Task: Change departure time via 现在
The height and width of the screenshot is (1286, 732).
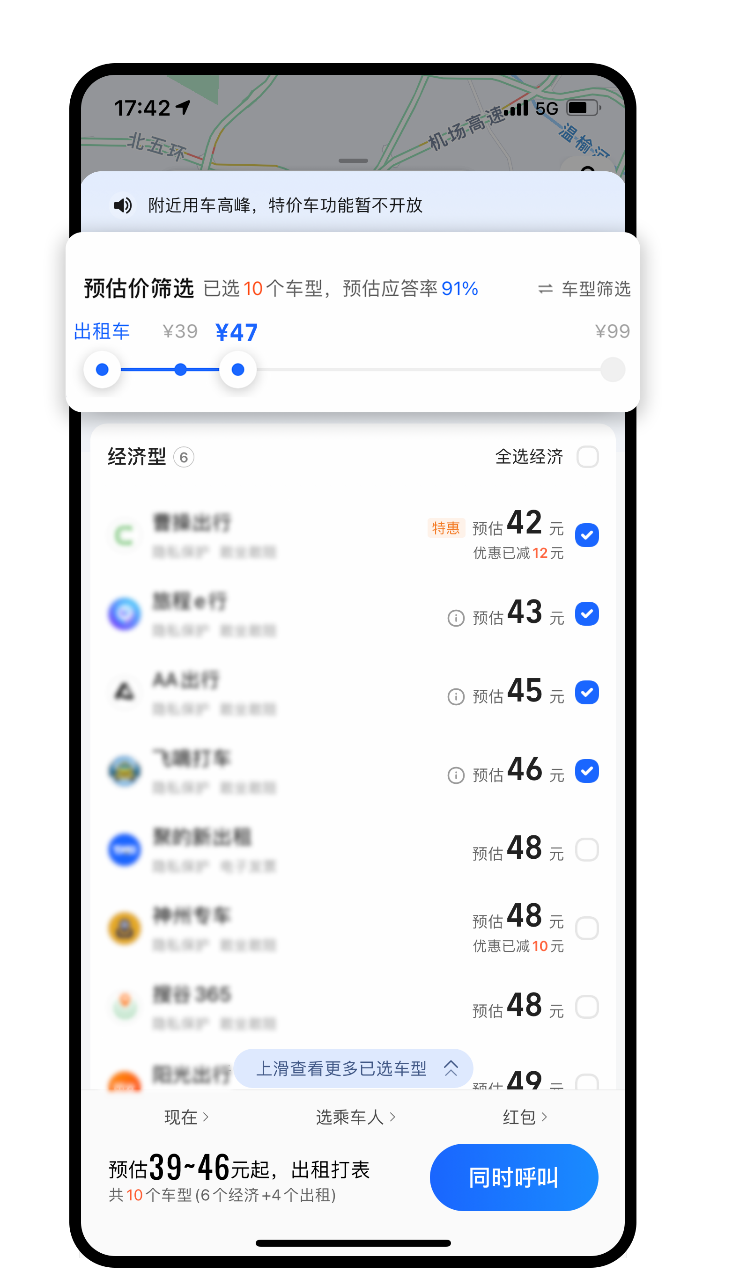Action: (187, 1117)
